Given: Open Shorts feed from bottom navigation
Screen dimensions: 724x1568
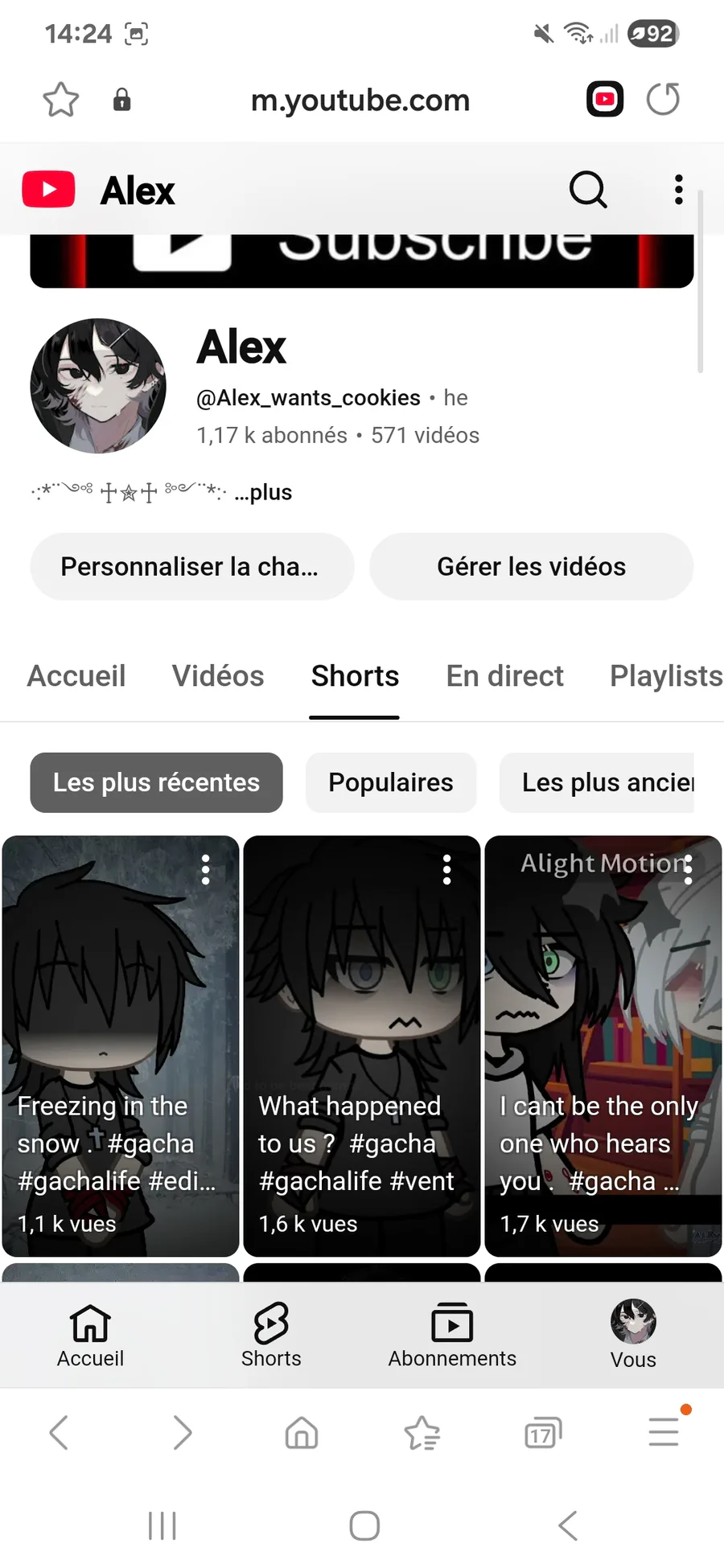Looking at the screenshot, I should (x=271, y=1335).
